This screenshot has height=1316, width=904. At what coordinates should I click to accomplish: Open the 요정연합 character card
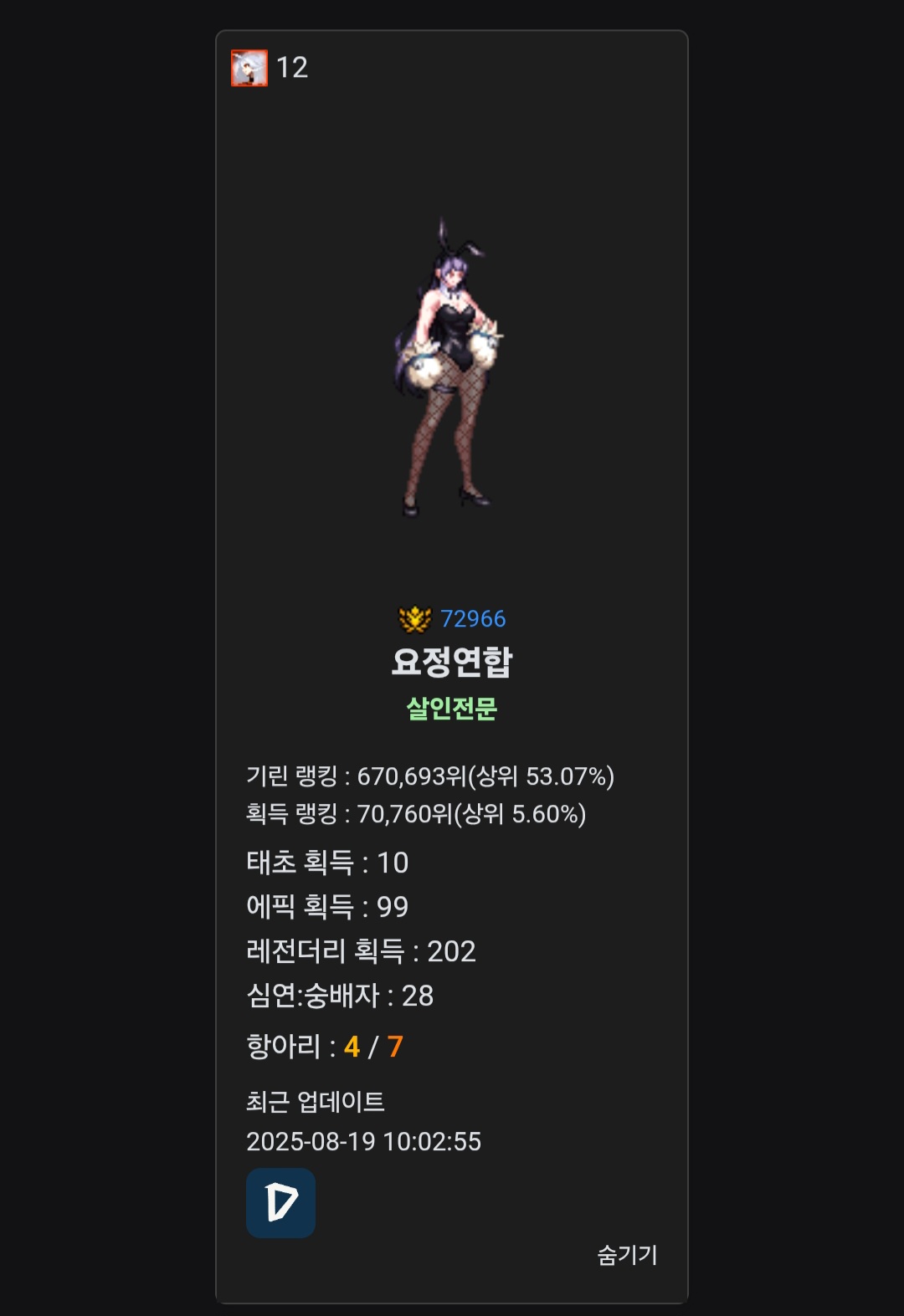(451, 661)
